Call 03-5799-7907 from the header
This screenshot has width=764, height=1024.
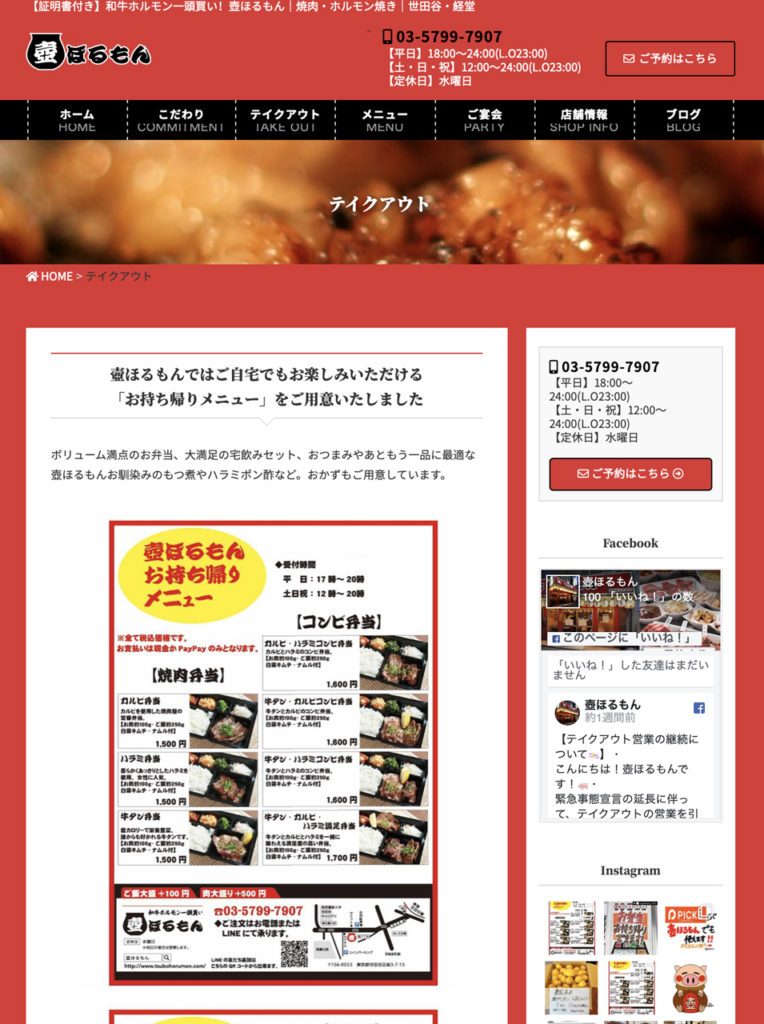(448, 37)
